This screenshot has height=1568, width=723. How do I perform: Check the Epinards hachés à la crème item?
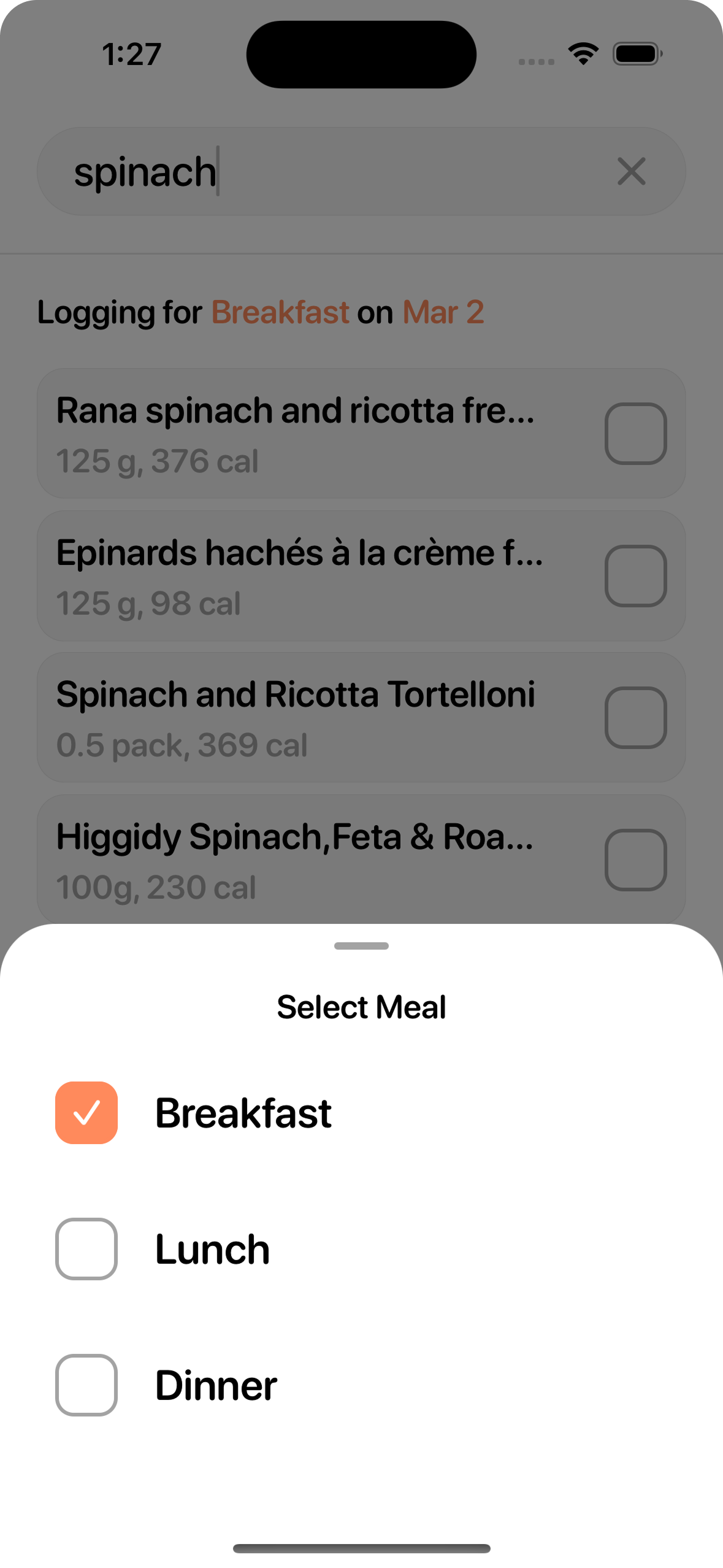pyautogui.click(x=635, y=575)
